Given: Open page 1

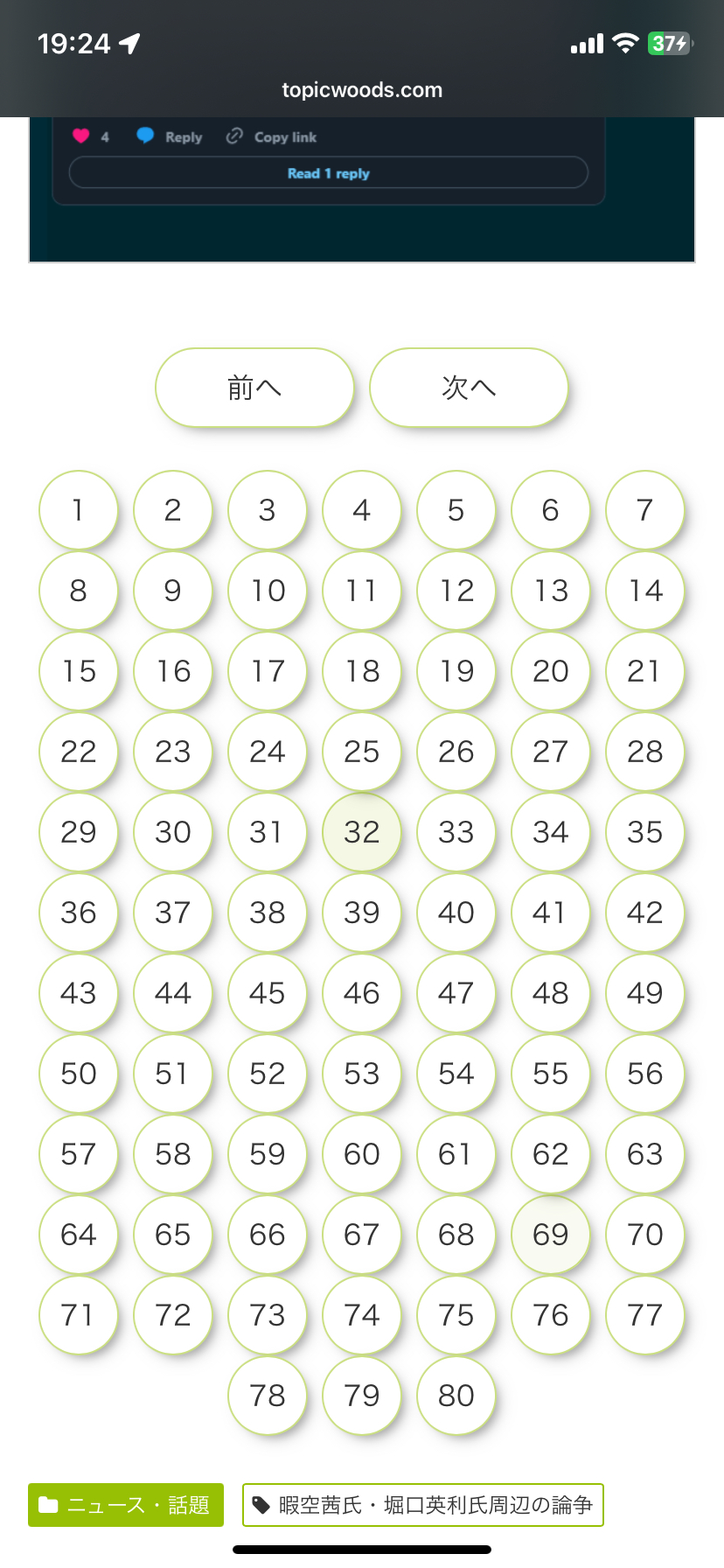Looking at the screenshot, I should 79,510.
